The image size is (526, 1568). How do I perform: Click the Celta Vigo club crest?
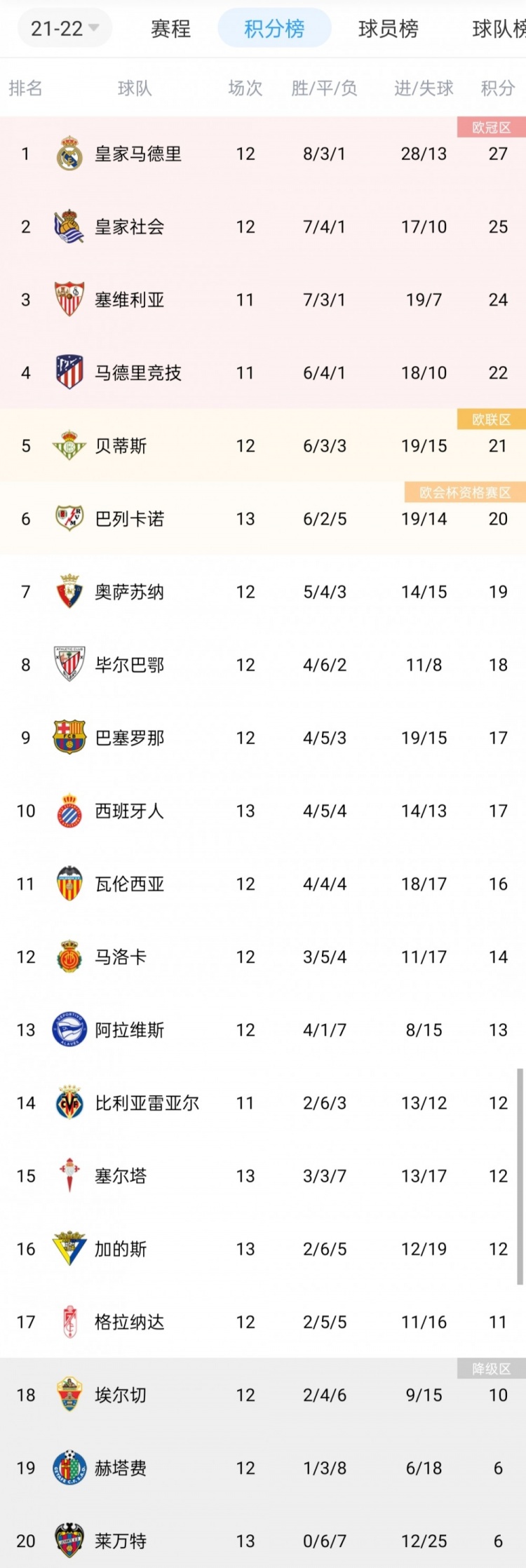click(x=69, y=1175)
